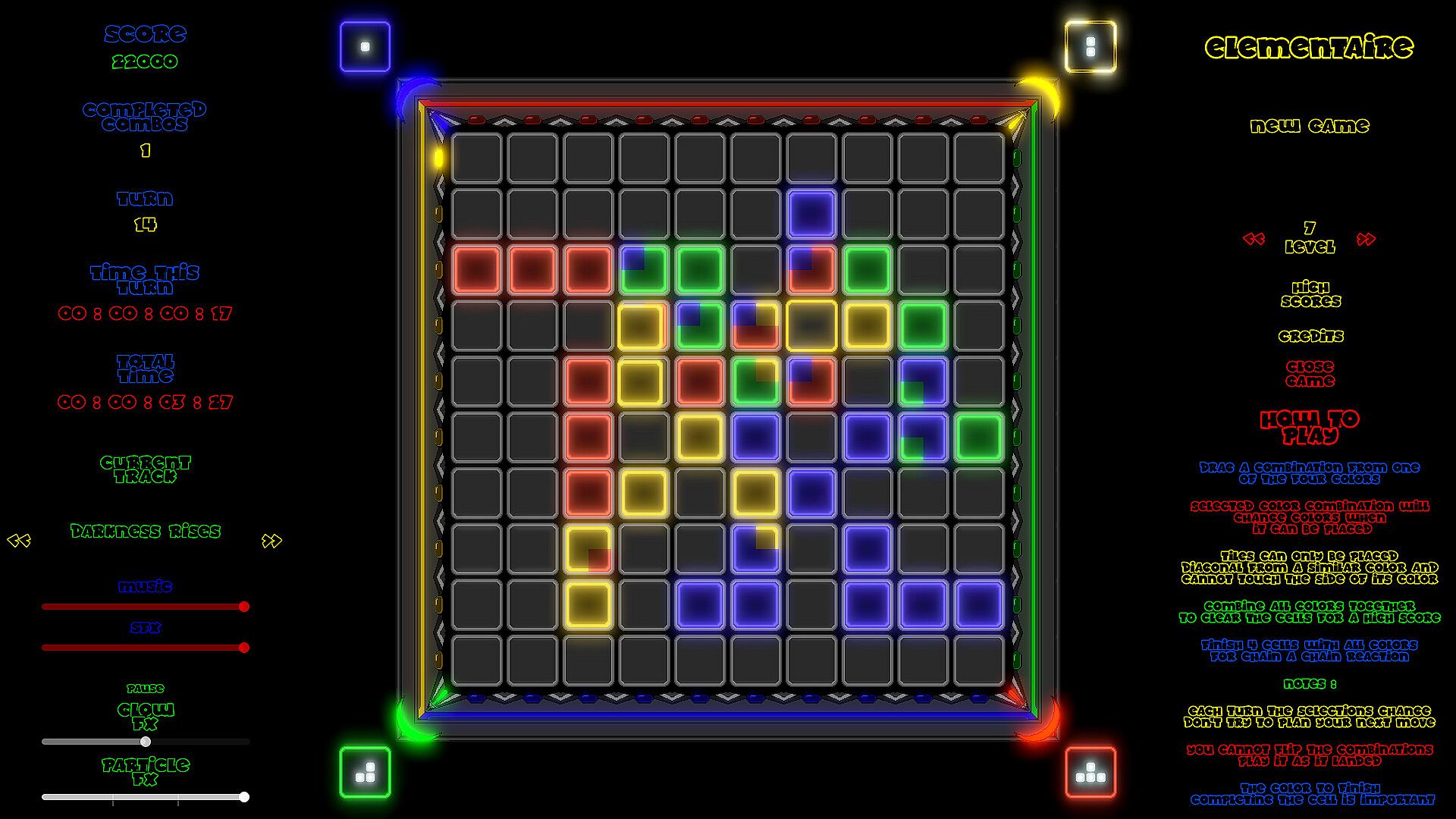Pause the game
1456x819 pixels.
pos(145,689)
